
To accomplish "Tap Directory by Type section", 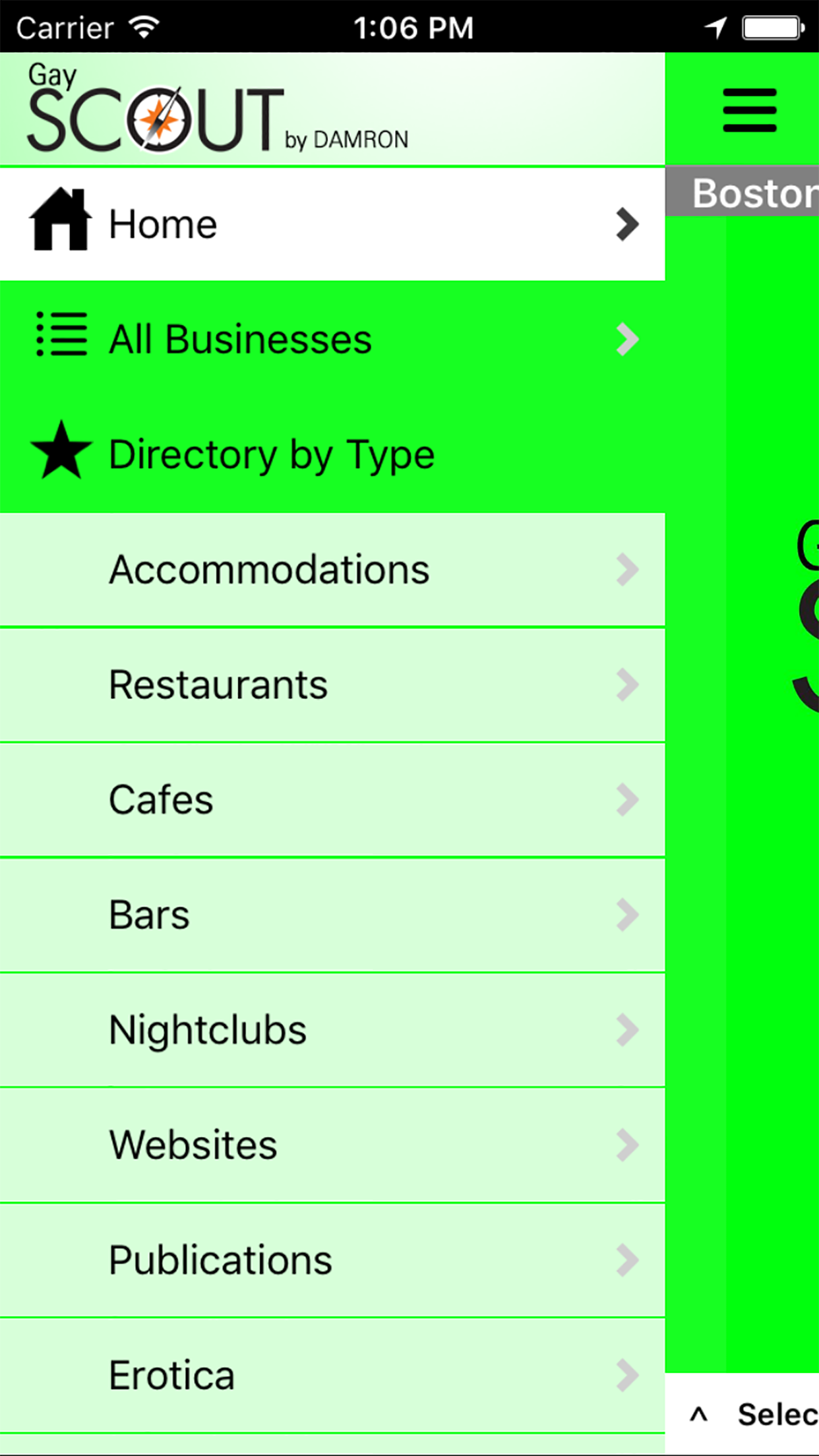I will pos(332,454).
